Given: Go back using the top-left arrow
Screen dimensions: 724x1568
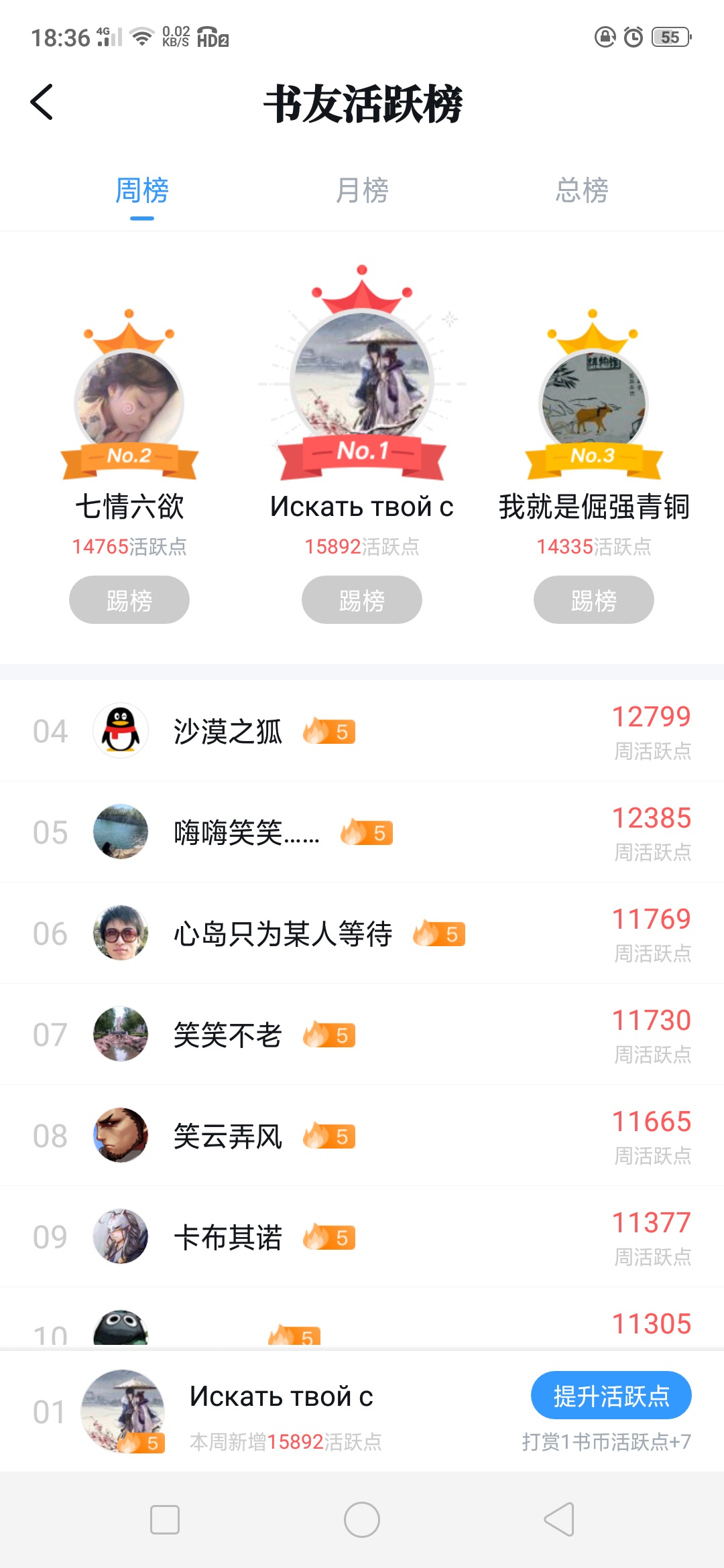Looking at the screenshot, I should (x=42, y=103).
